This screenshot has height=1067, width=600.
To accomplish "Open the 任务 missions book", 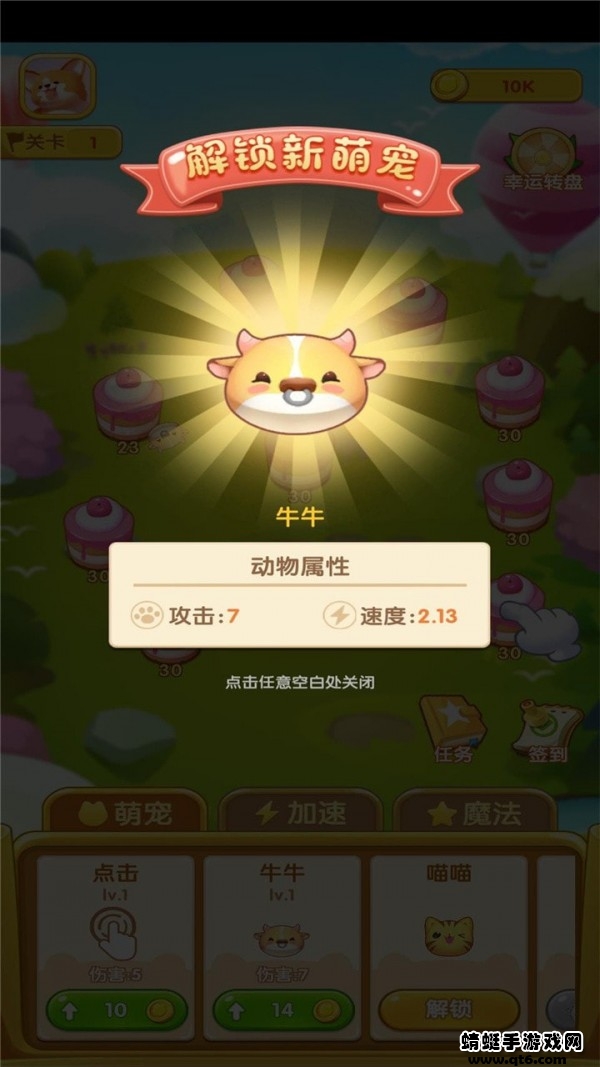I will (x=452, y=728).
